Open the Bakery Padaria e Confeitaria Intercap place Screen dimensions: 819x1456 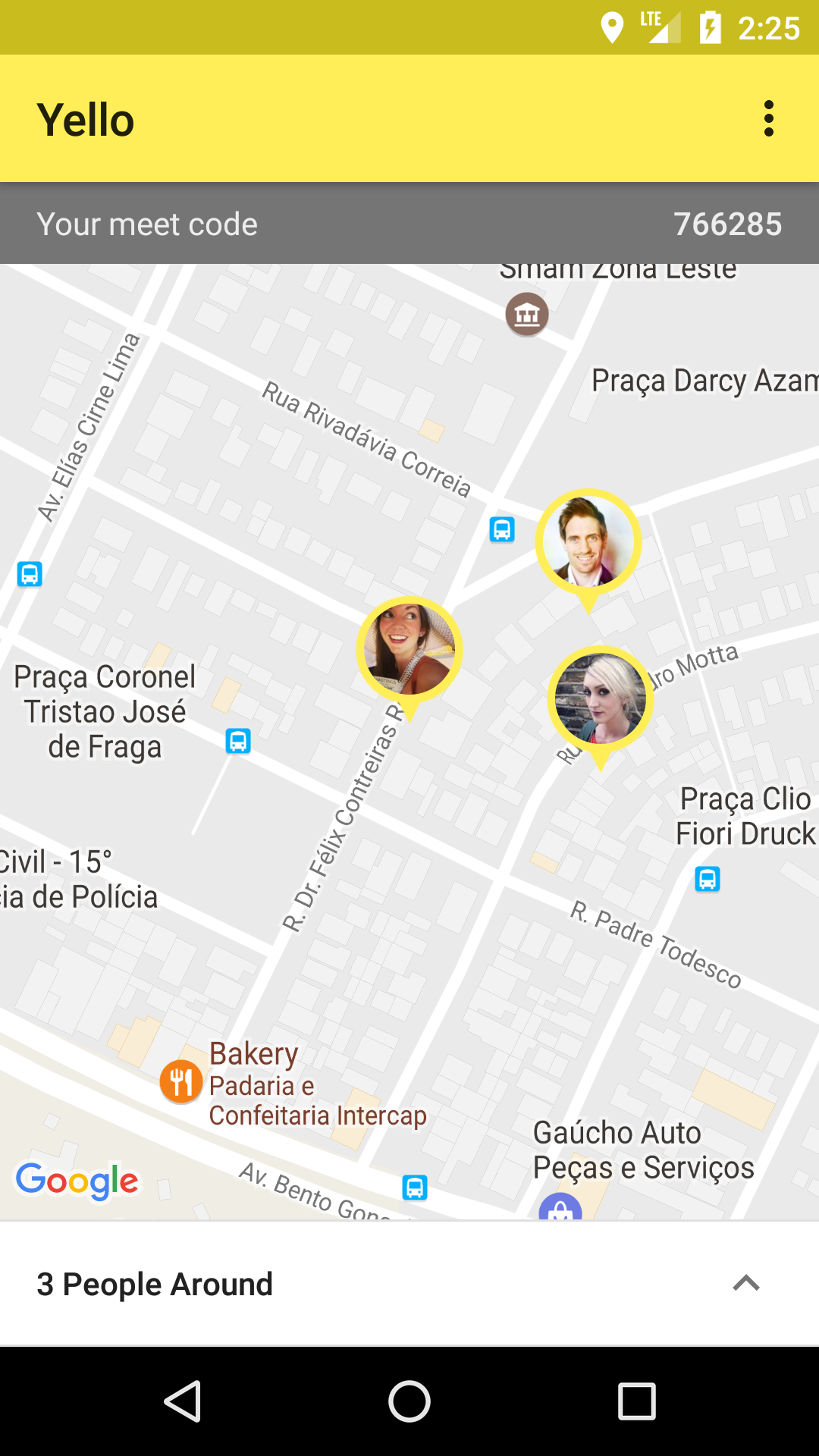click(x=181, y=1081)
